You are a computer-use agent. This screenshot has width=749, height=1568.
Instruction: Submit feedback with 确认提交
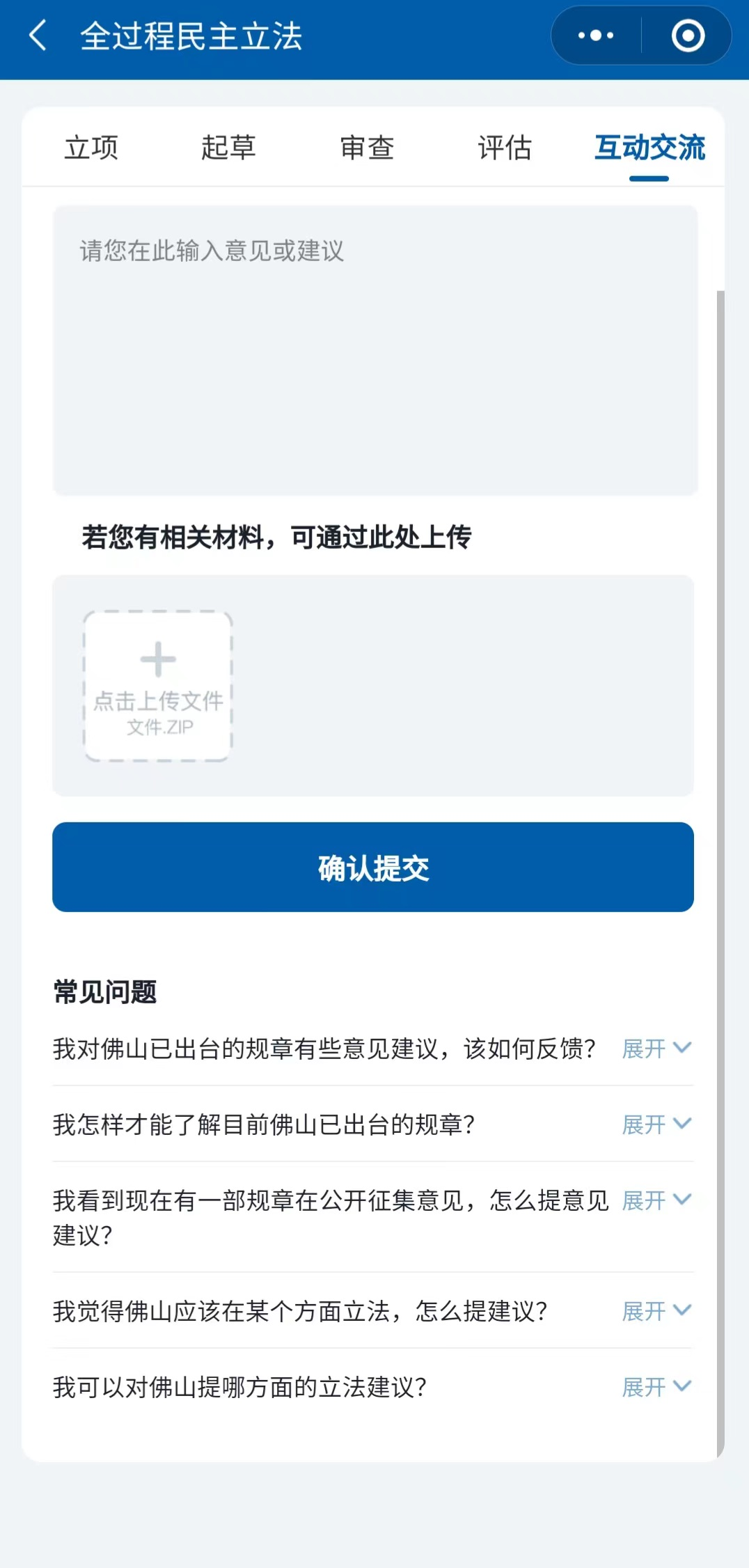373,867
